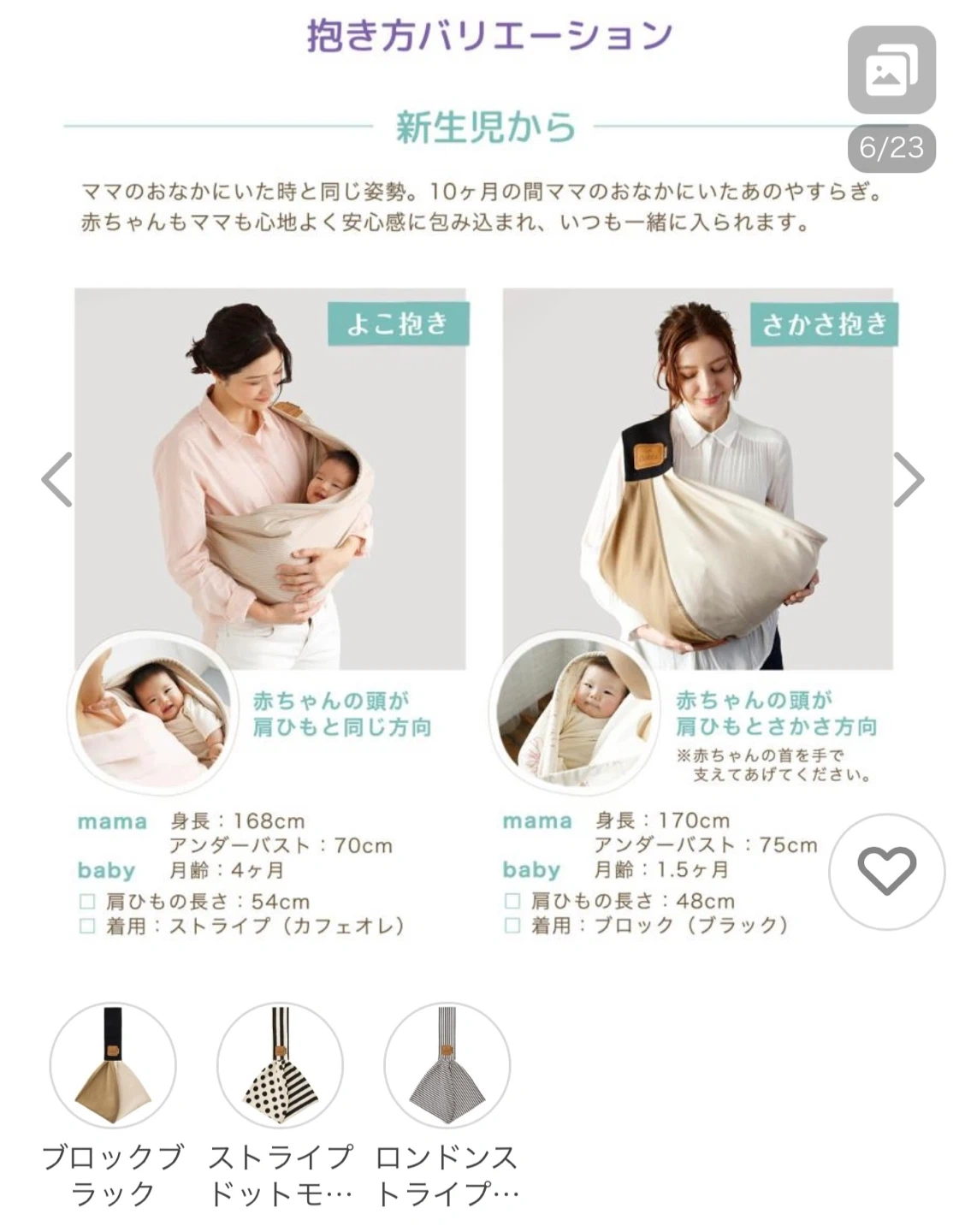Select the ロンドンストライプ… color variant
Screen dimensions: 965x1232
click(x=447, y=1066)
